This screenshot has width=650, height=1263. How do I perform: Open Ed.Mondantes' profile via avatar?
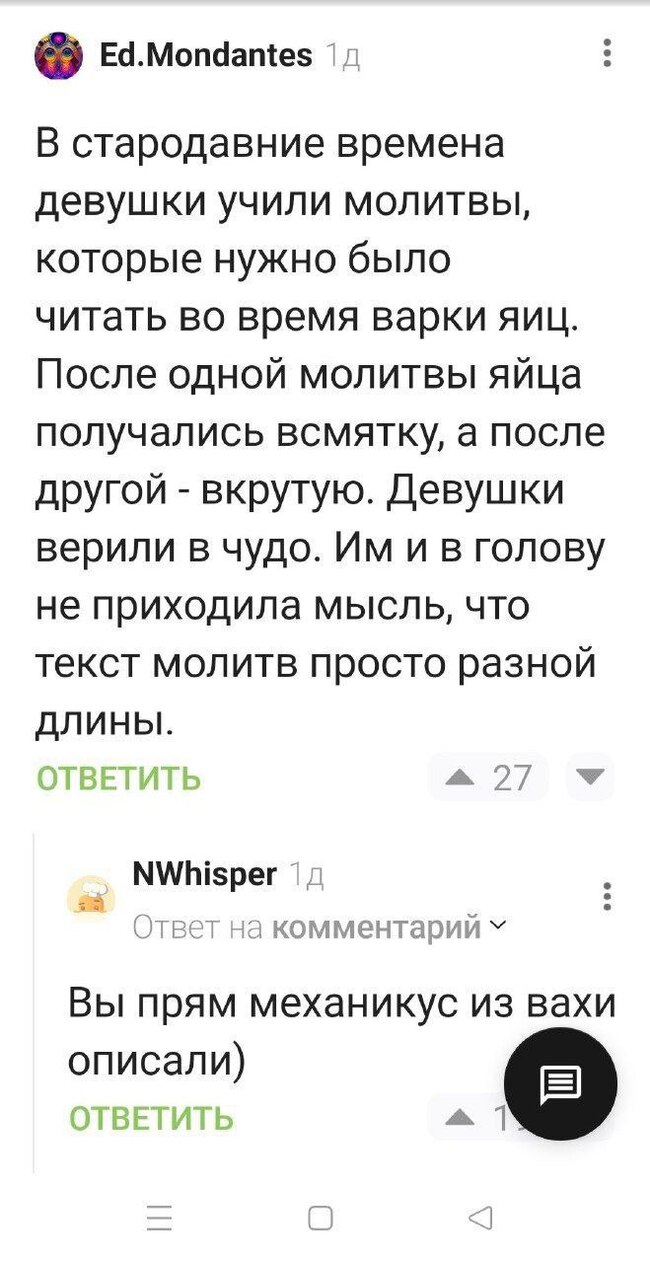point(56,55)
